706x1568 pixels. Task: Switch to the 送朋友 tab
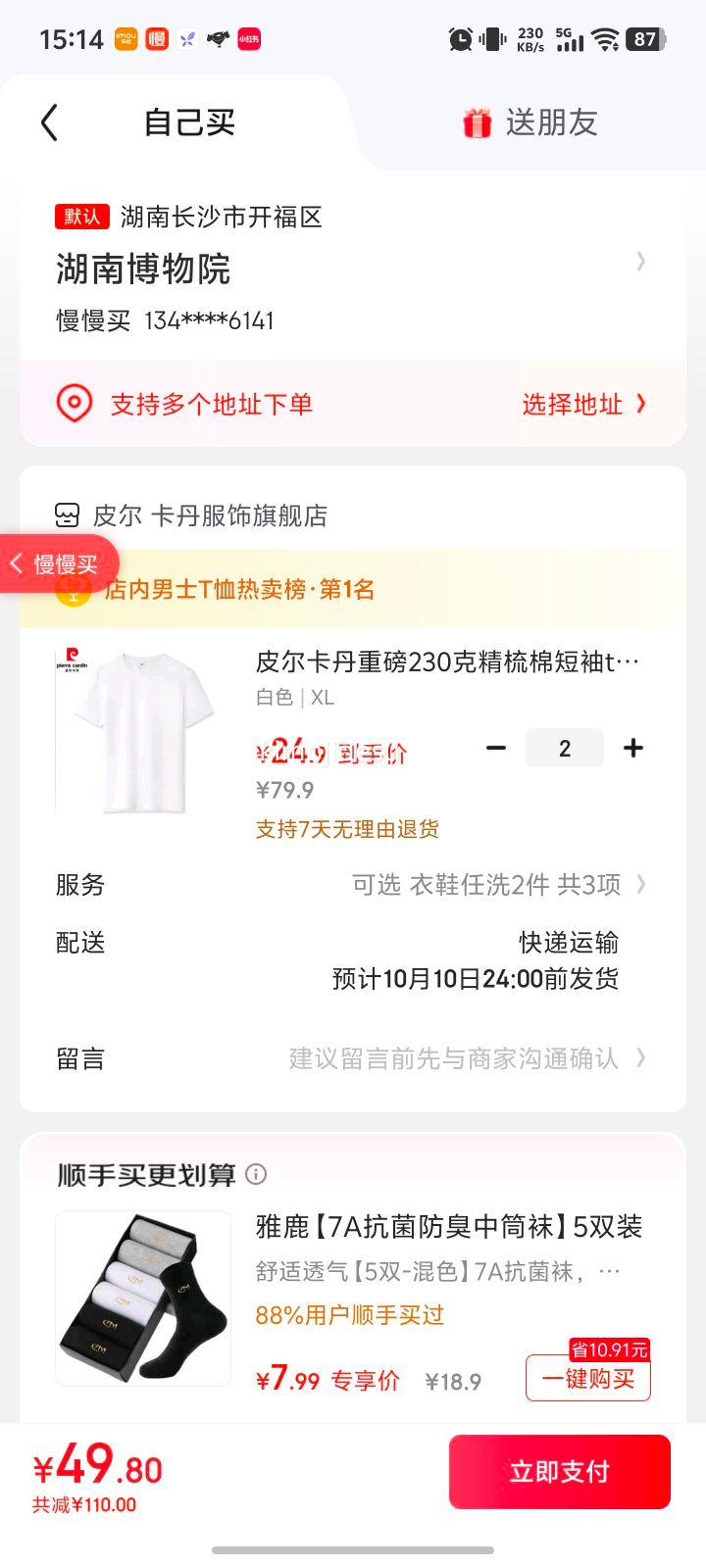(530, 123)
